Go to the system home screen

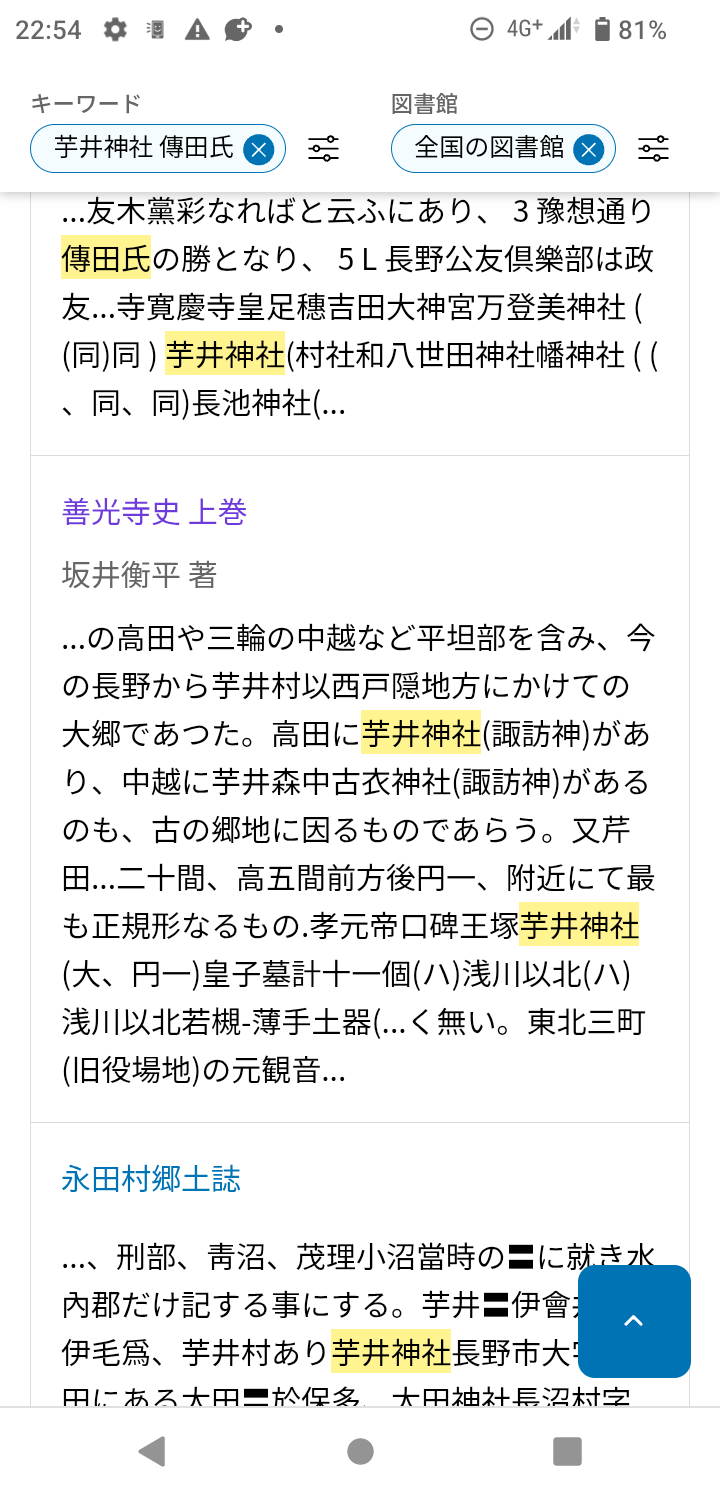pyautogui.click(x=360, y=1451)
